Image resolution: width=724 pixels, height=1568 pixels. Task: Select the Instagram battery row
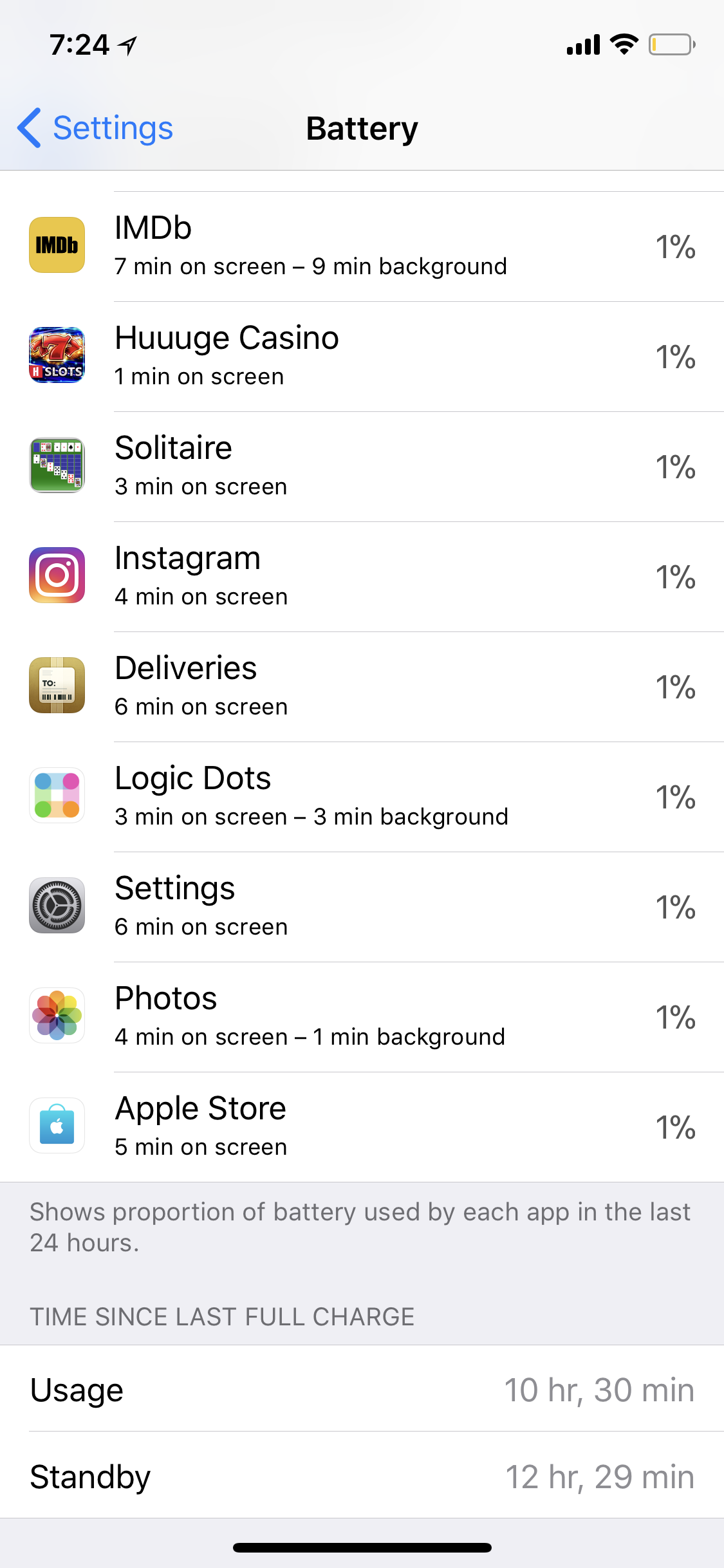point(362,577)
